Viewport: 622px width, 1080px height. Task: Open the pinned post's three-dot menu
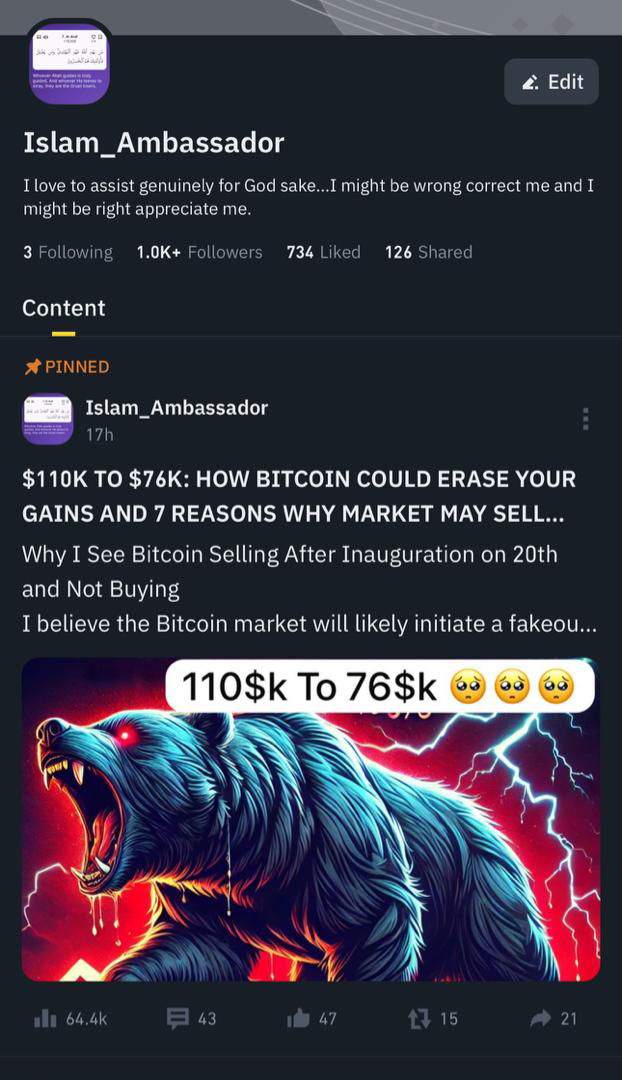585,419
